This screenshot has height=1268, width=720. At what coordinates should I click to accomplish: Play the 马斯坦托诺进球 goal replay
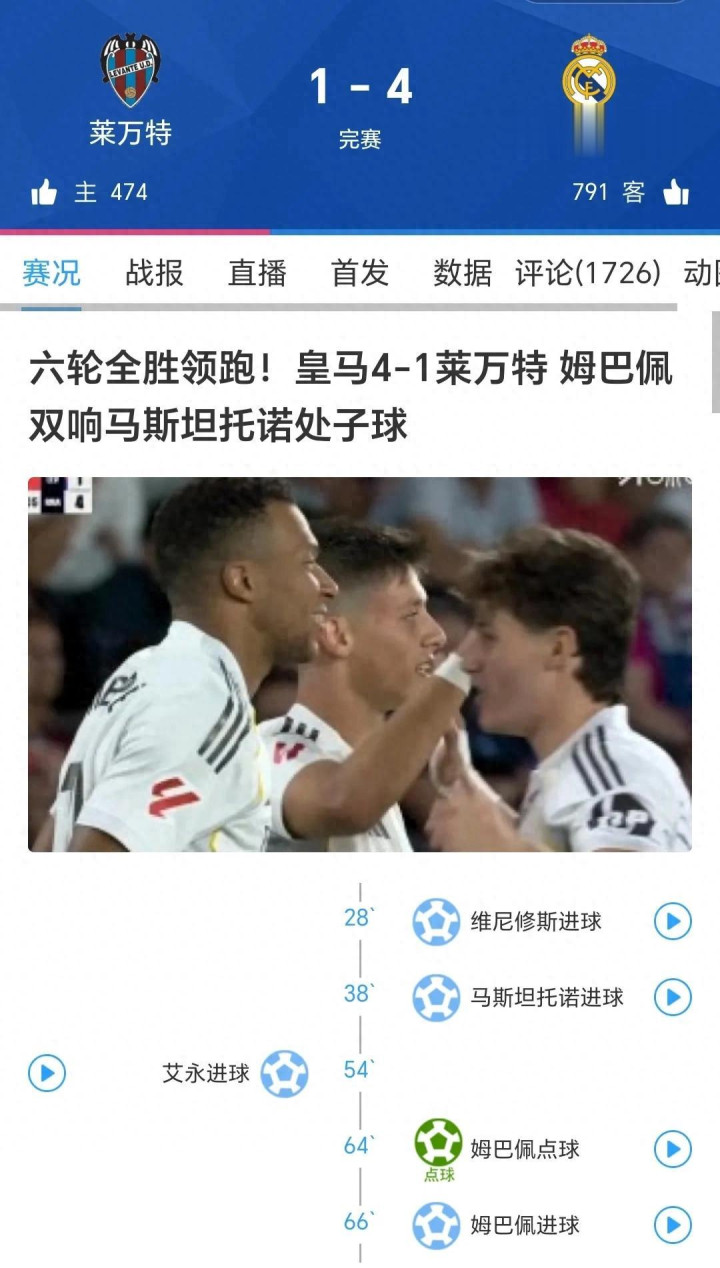coord(673,997)
